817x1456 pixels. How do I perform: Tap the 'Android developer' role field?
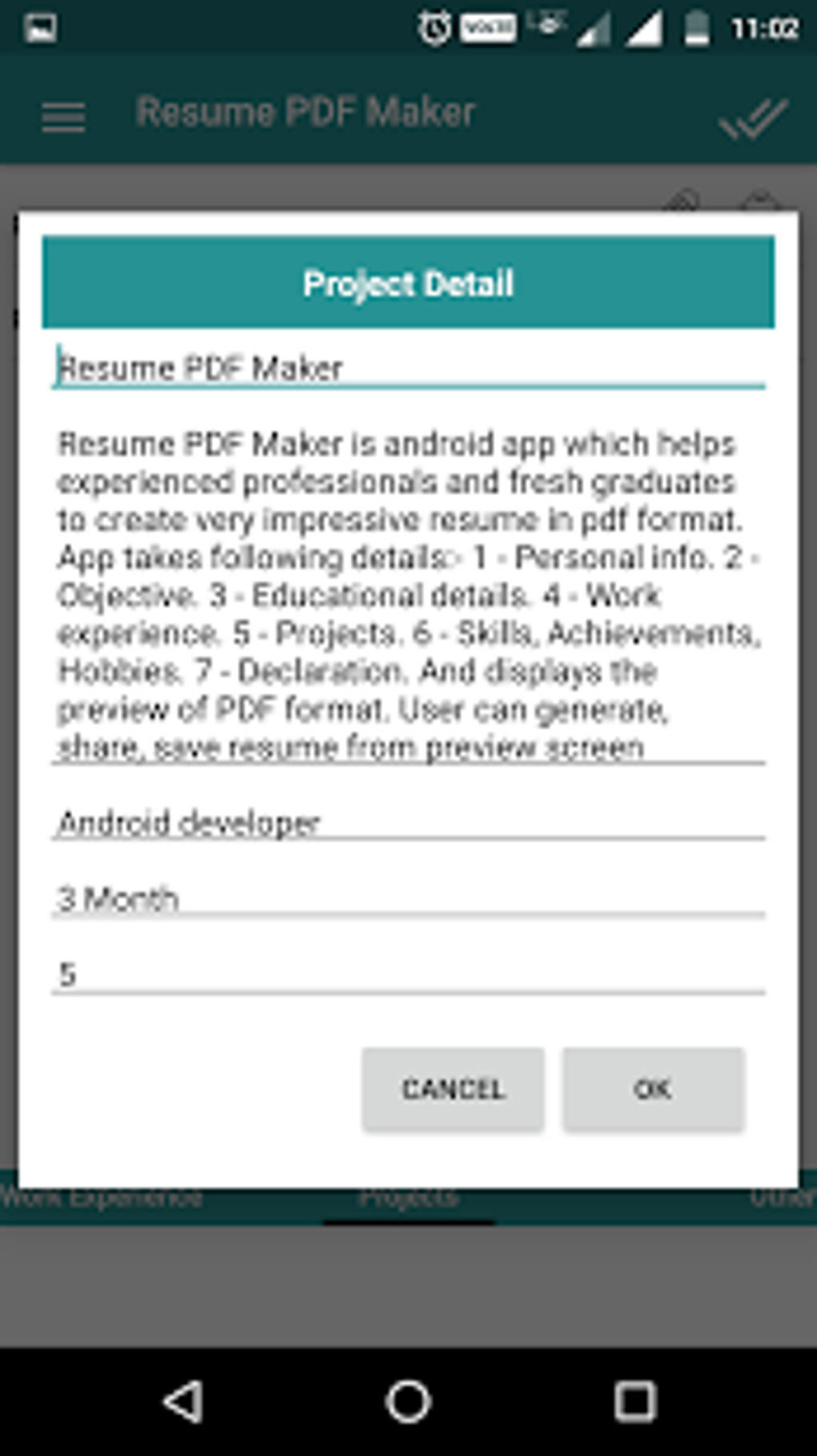pyautogui.click(x=408, y=821)
